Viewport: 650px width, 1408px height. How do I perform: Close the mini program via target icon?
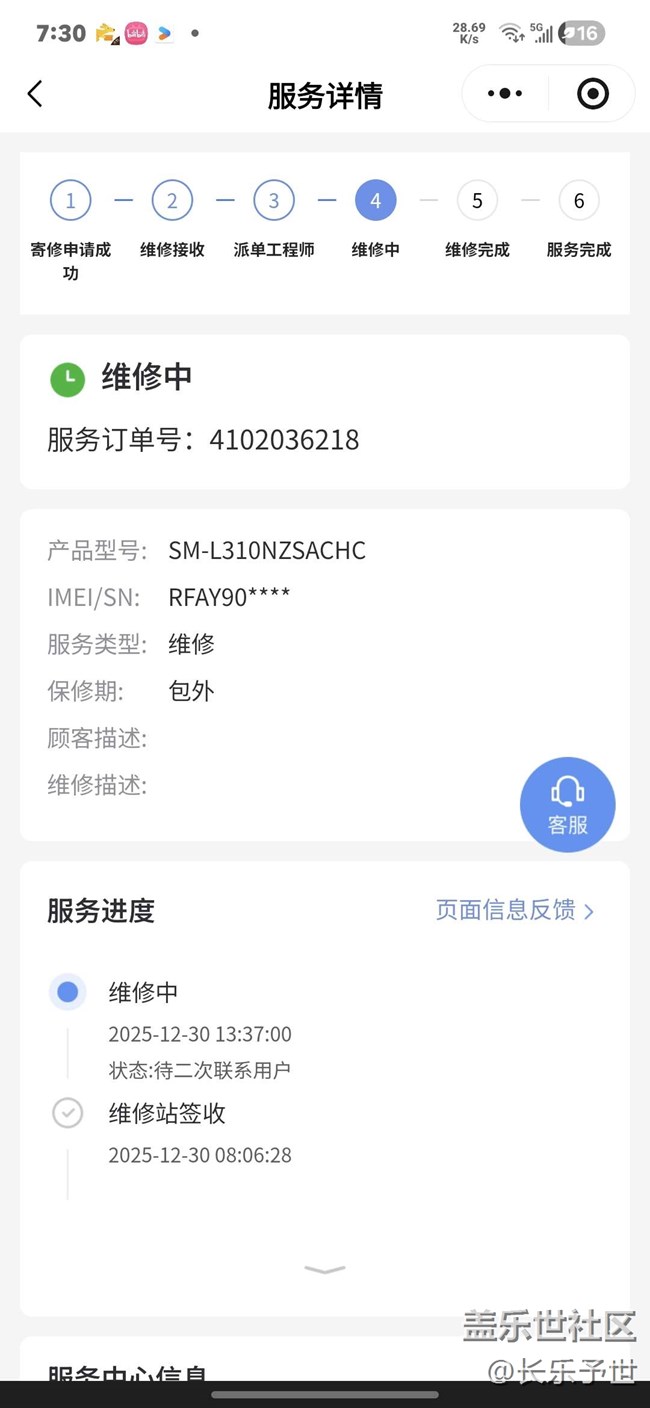593,94
